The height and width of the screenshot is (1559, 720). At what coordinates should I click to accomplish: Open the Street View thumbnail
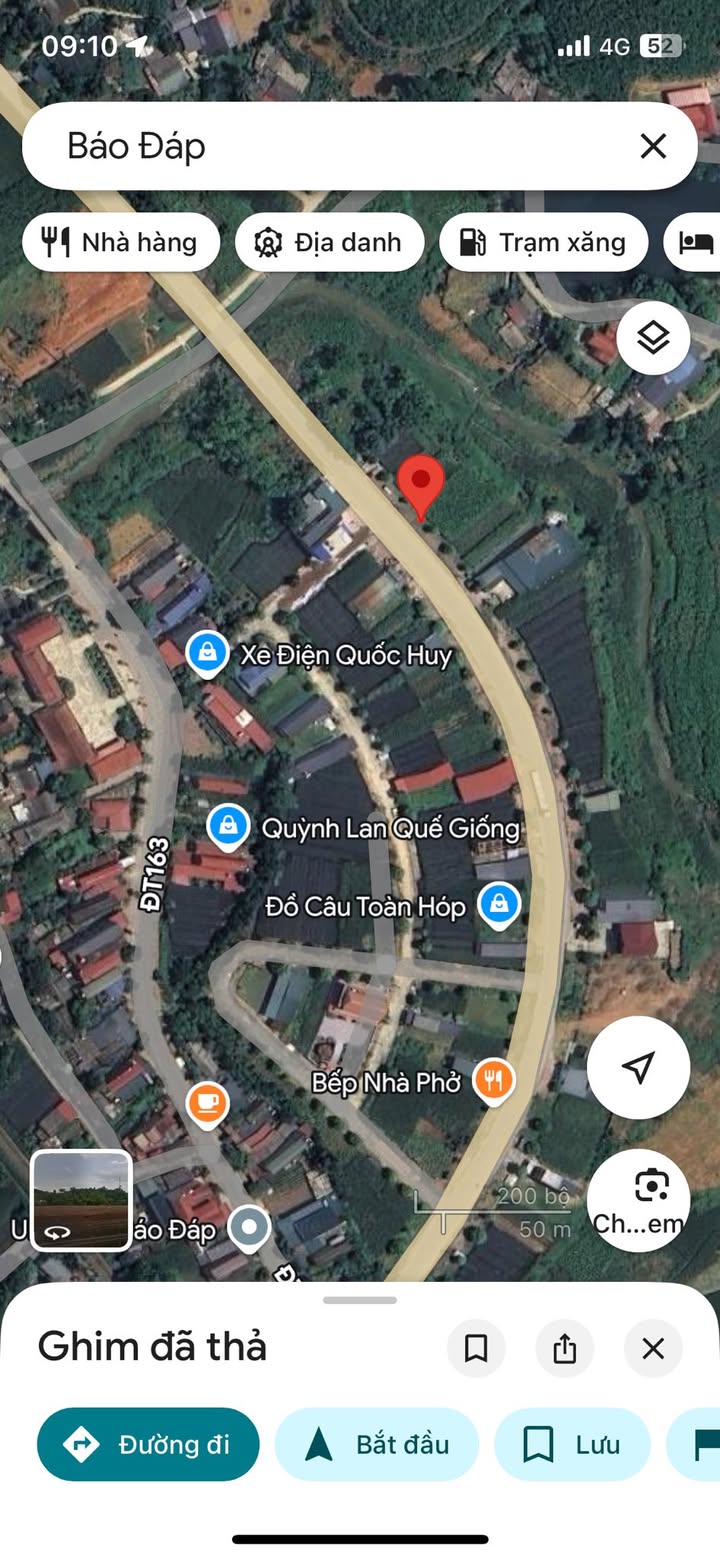[x=81, y=1200]
